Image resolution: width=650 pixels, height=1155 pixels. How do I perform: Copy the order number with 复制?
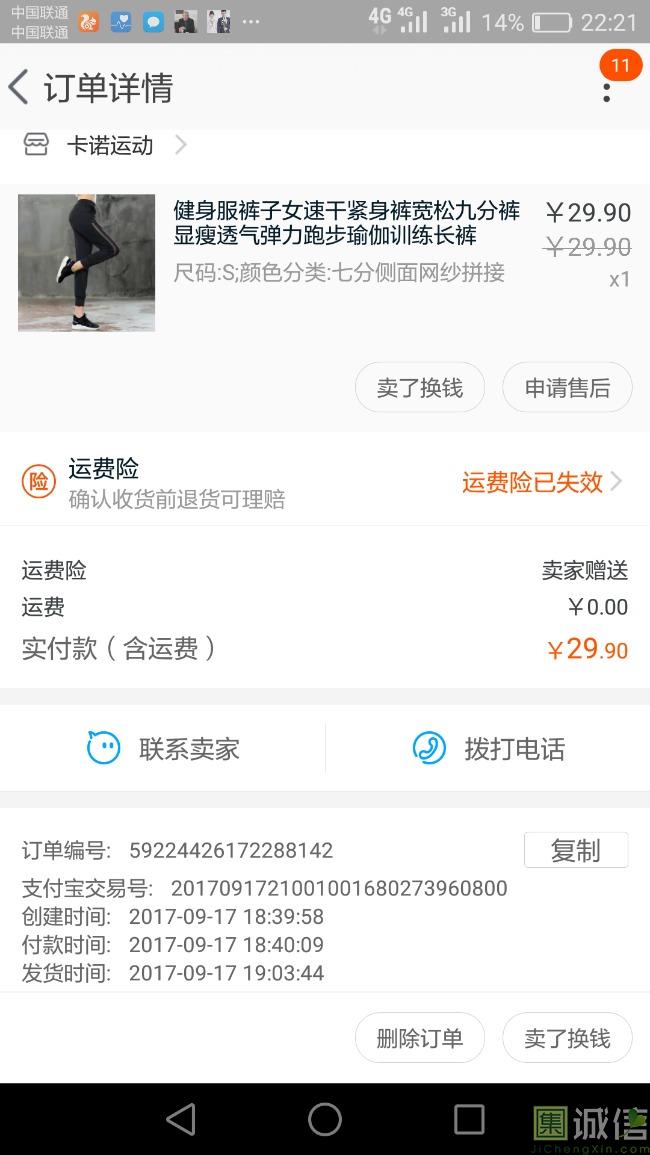coord(576,850)
